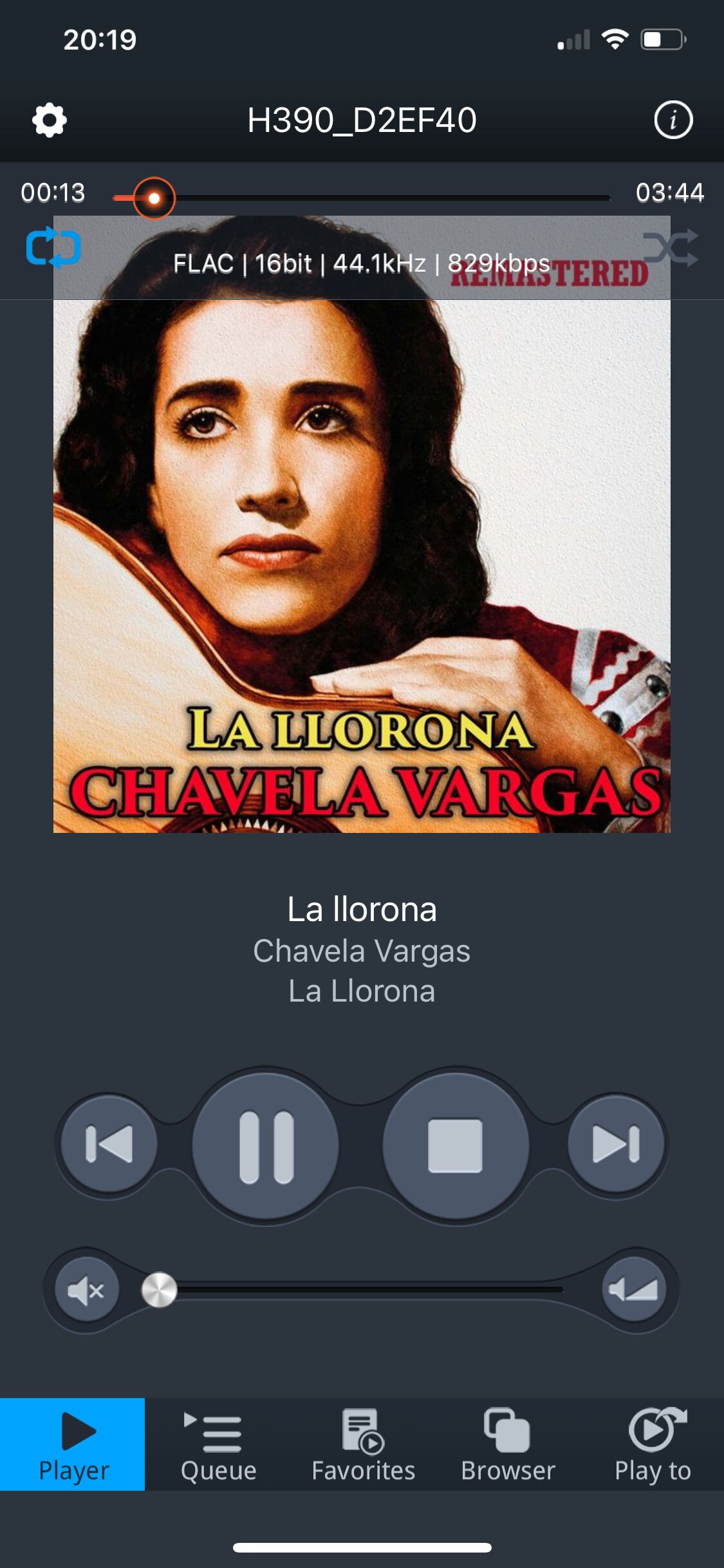Tap the playback progress bar
The width and height of the screenshot is (724, 1568).
point(362,198)
